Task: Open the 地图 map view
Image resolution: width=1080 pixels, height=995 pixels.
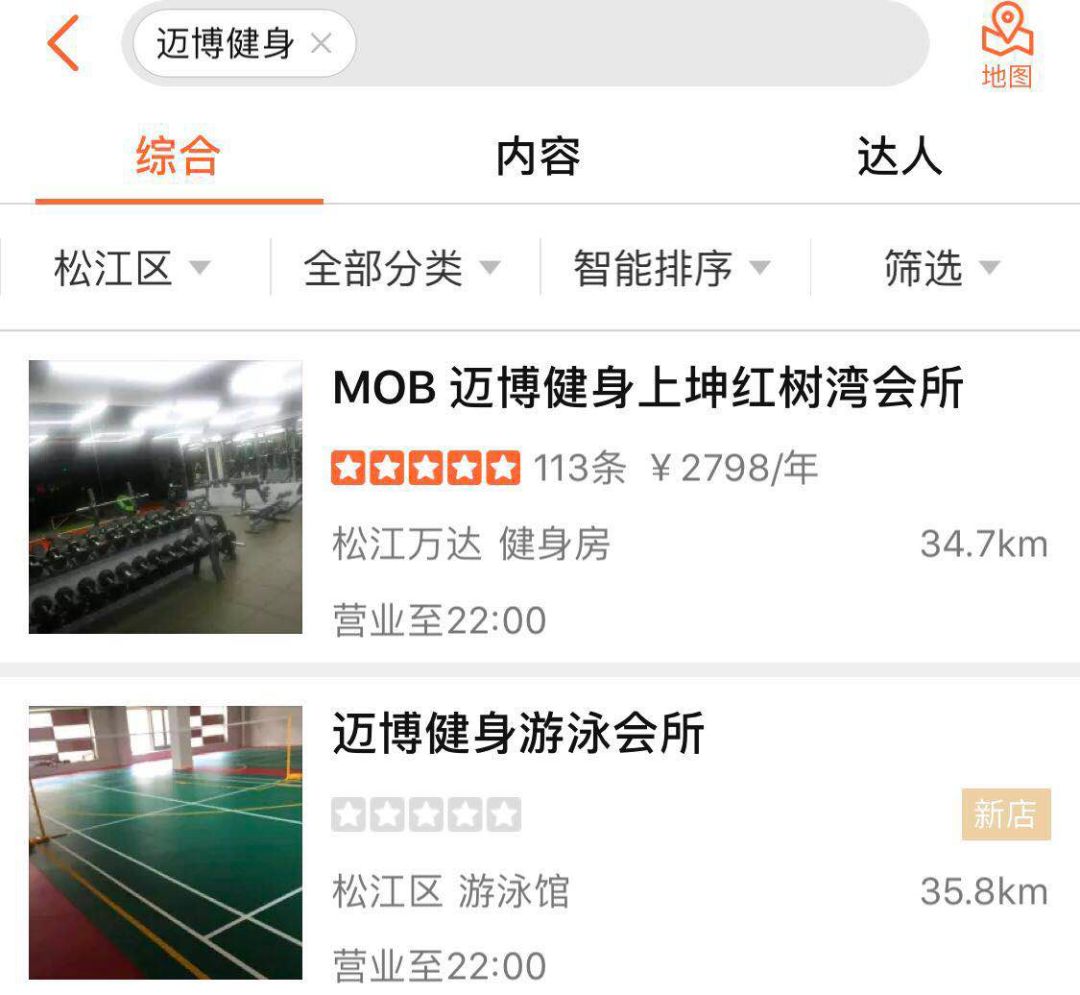Action: pyautogui.click(x=1006, y=46)
